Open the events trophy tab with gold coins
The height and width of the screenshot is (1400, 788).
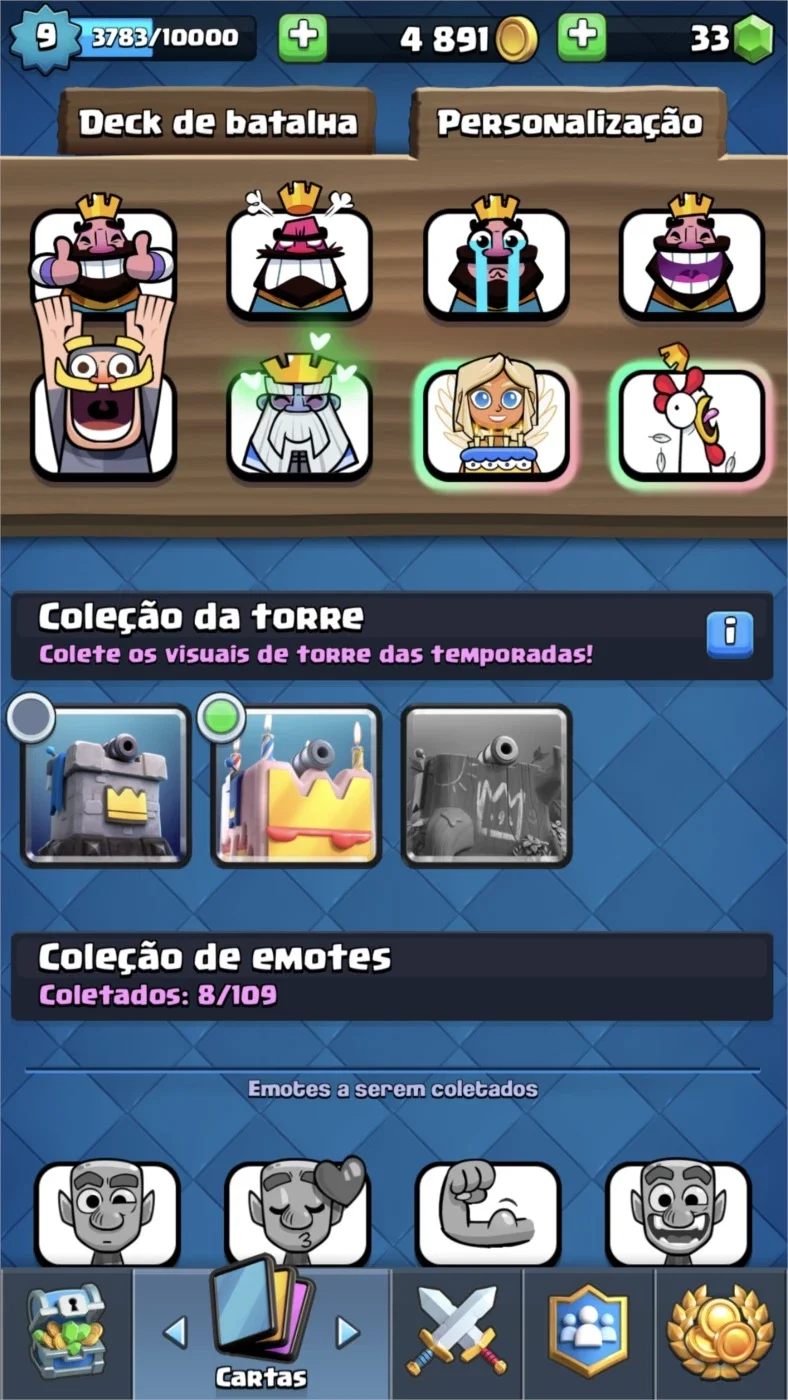coord(720,1333)
